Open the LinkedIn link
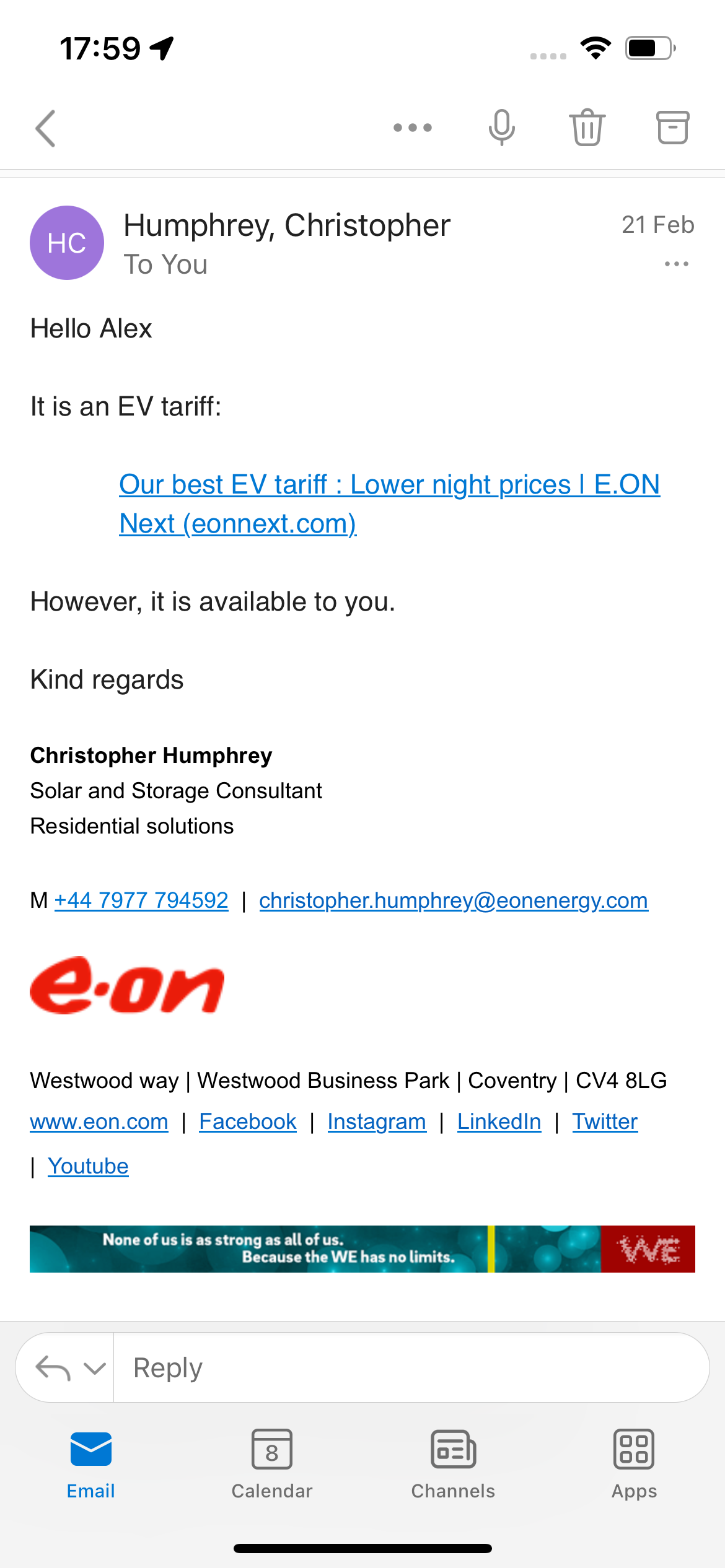The image size is (725, 1568). pos(499,1122)
